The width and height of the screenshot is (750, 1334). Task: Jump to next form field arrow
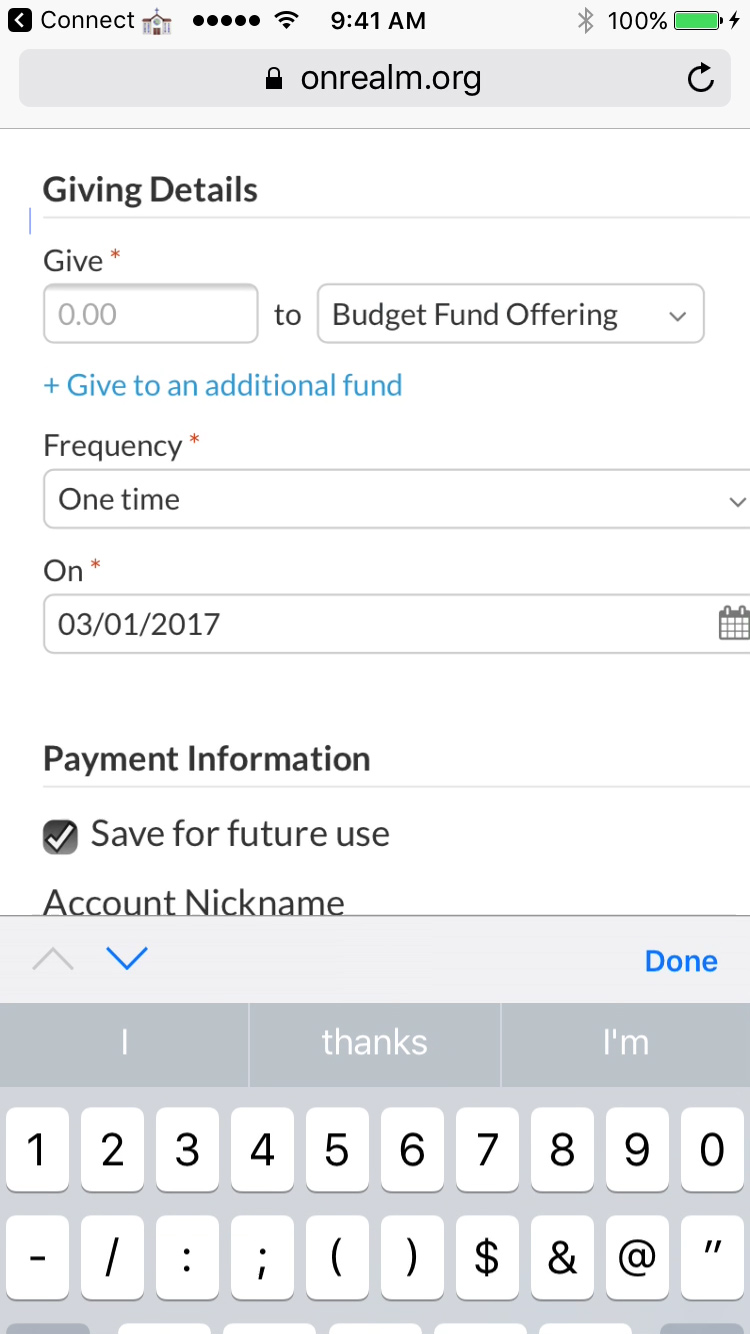tap(127, 959)
